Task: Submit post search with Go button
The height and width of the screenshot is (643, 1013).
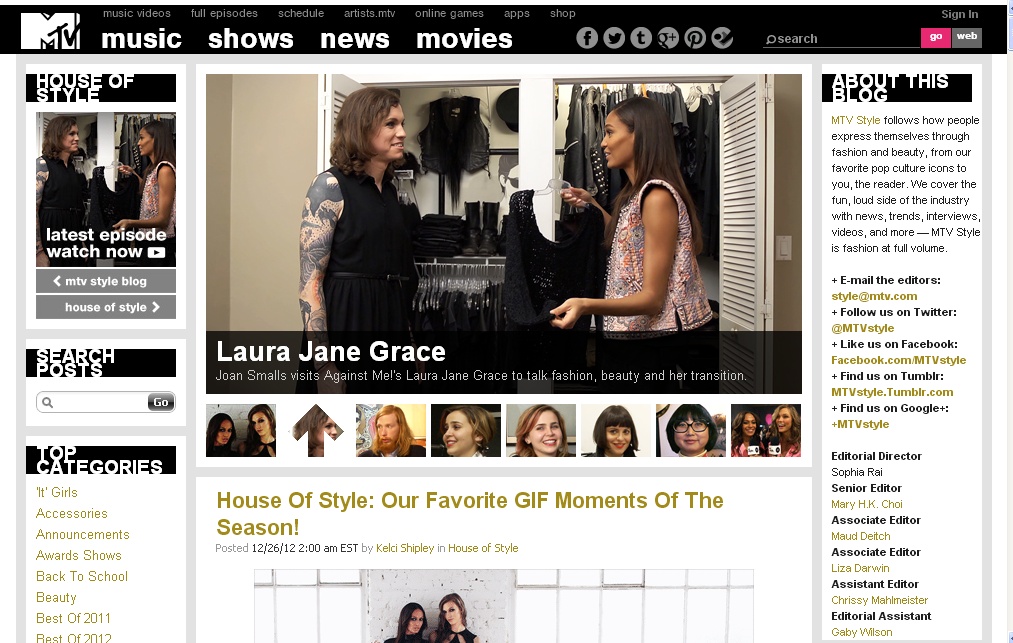Action: [x=160, y=402]
